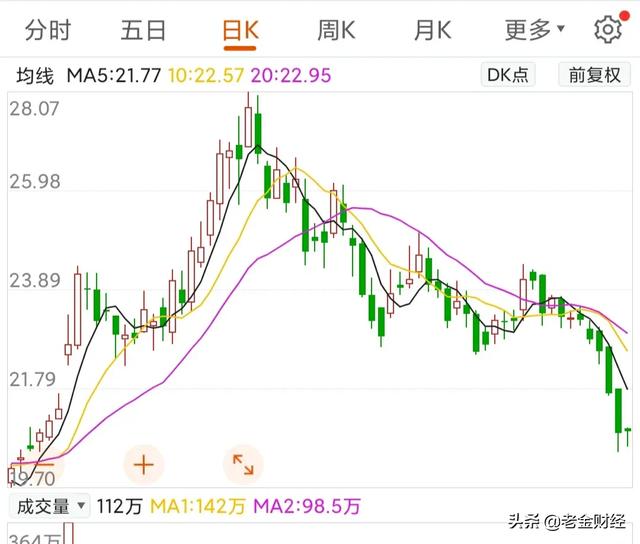Expand chart to full screen
The height and width of the screenshot is (544, 640).
[x=243, y=464]
